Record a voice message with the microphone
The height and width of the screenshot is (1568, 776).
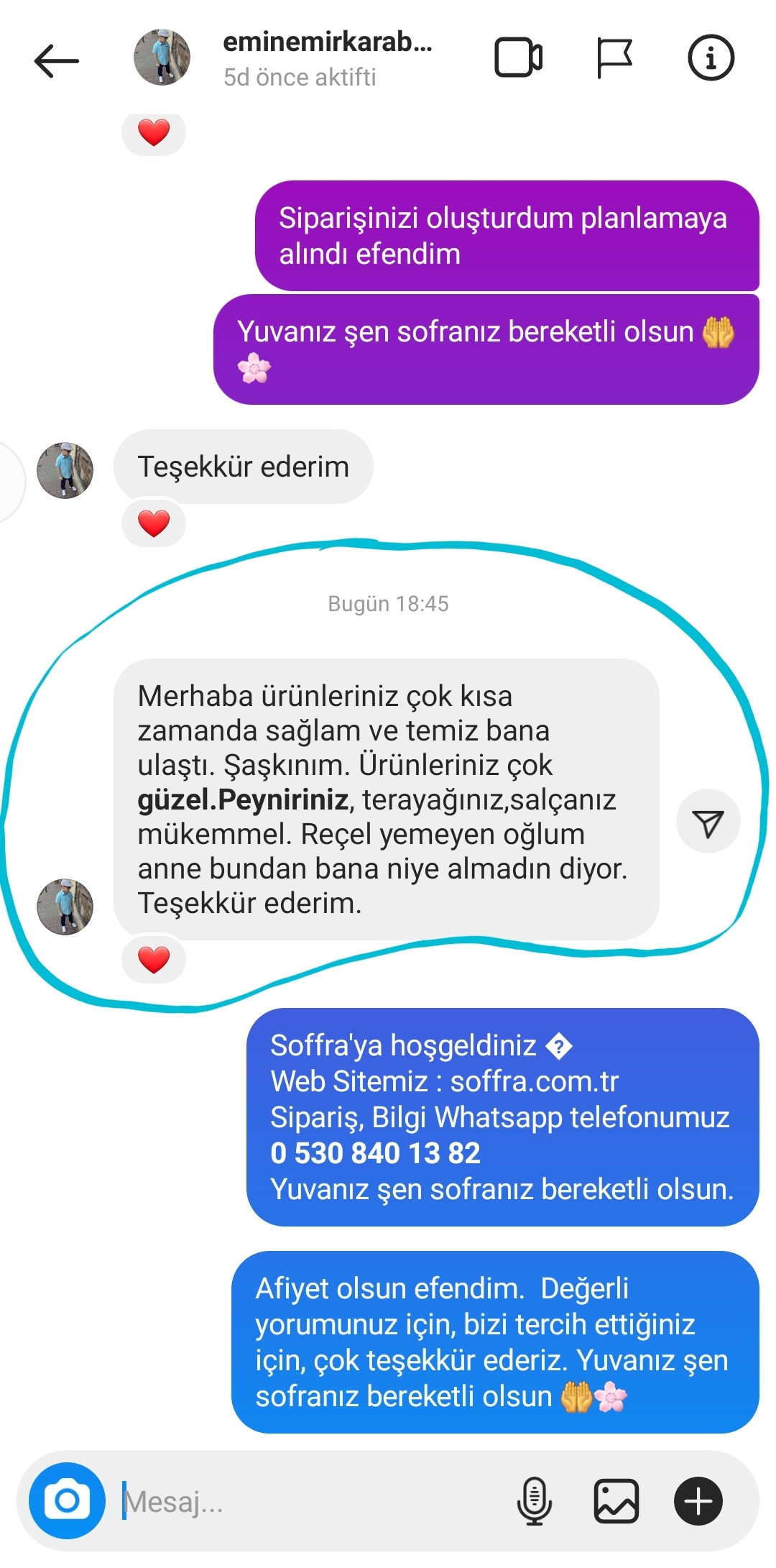(x=535, y=1500)
